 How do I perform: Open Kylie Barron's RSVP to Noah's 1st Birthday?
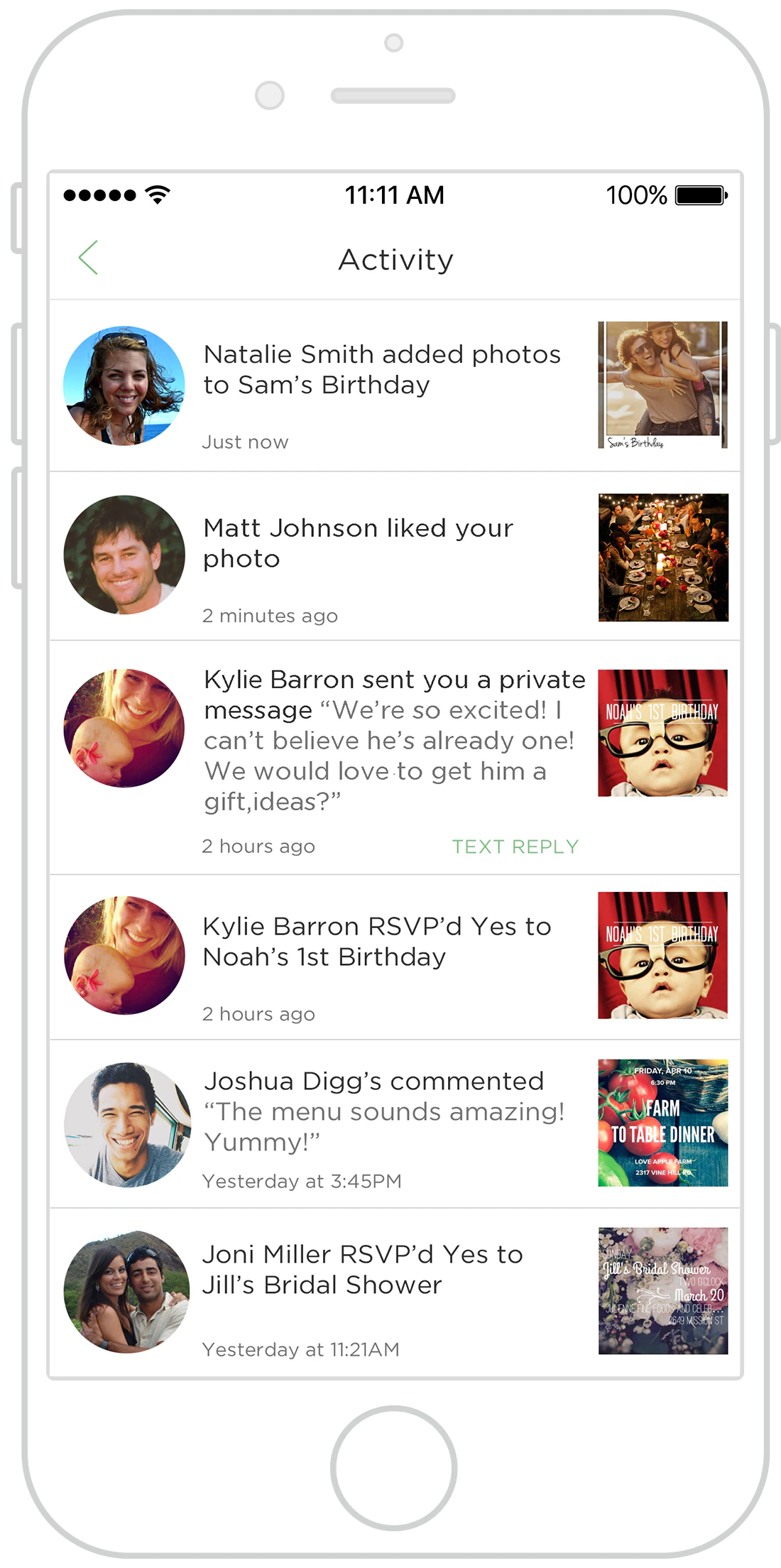click(377, 942)
